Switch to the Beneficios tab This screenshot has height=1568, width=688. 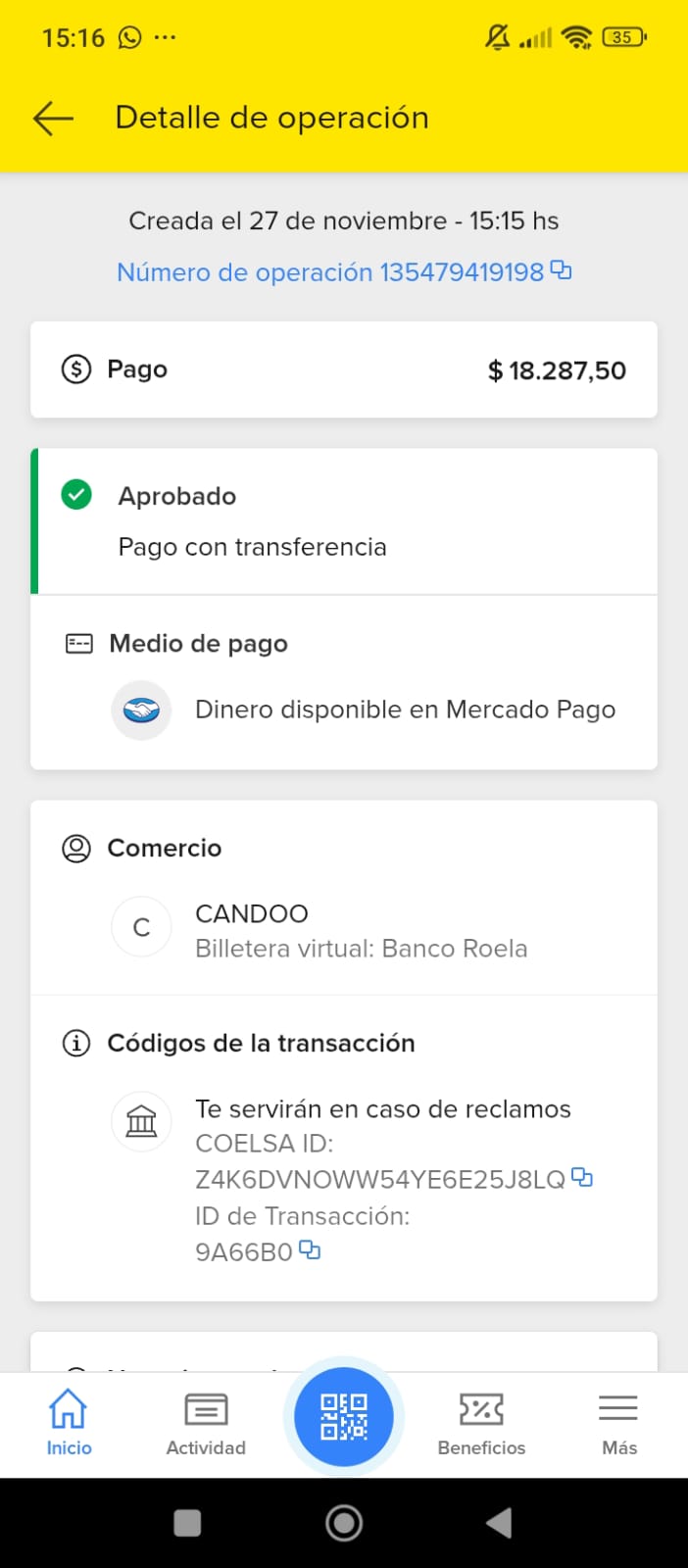(481, 1423)
